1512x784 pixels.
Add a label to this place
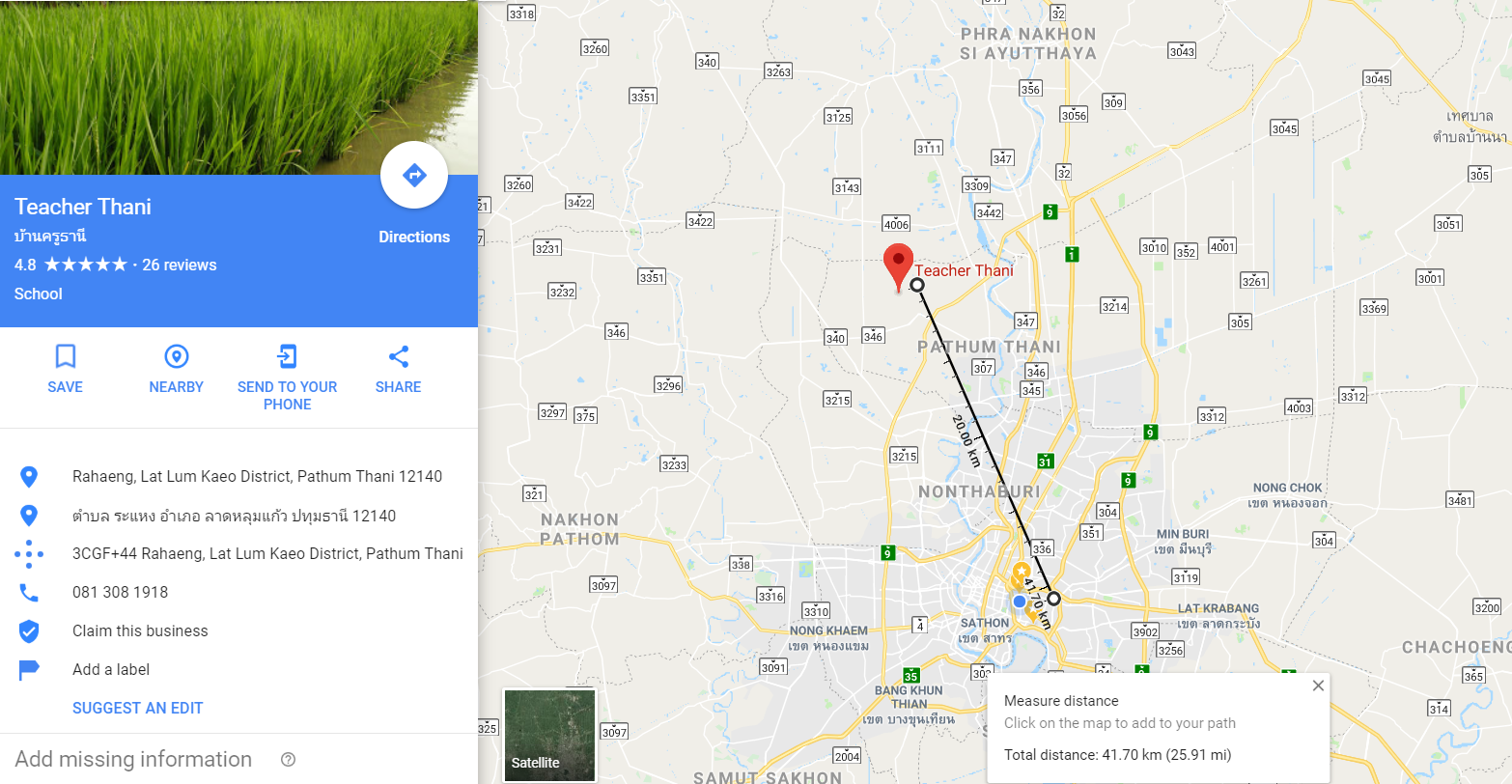click(111, 669)
